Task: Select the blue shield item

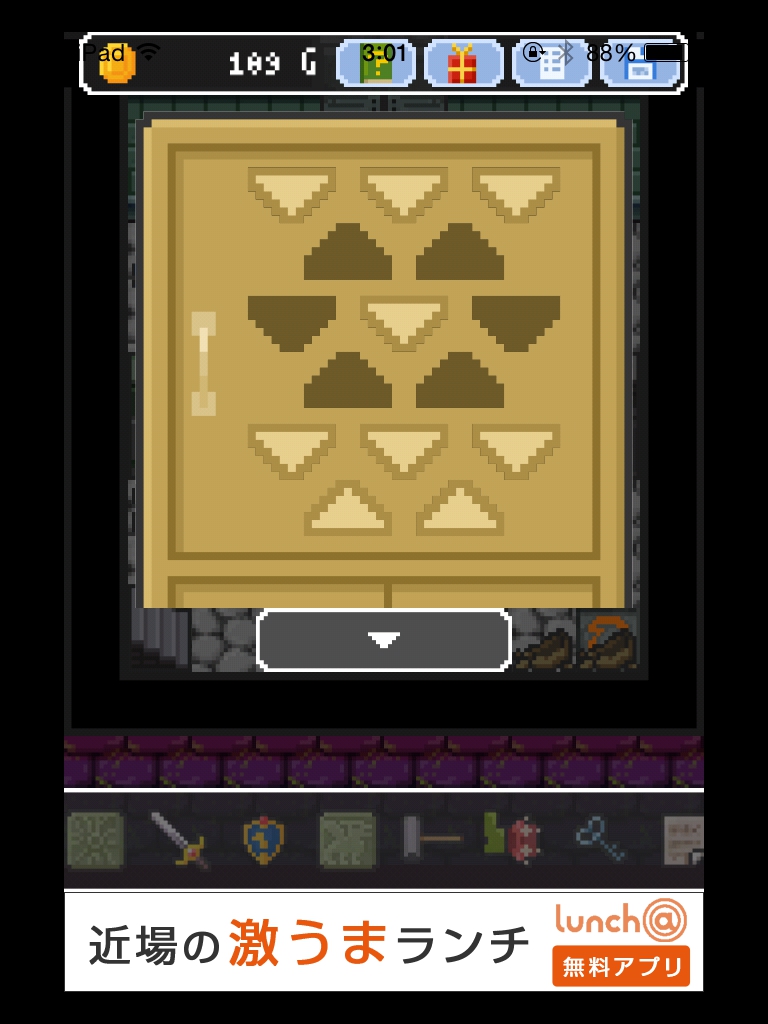Action: 265,840
